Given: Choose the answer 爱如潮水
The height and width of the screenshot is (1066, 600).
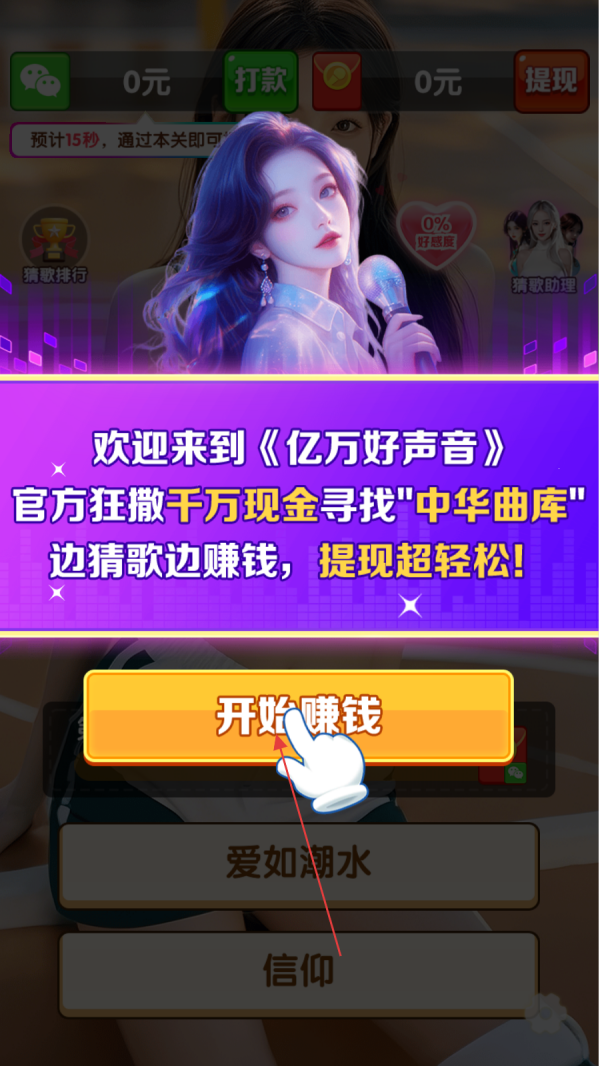Looking at the screenshot, I should 298,863.
